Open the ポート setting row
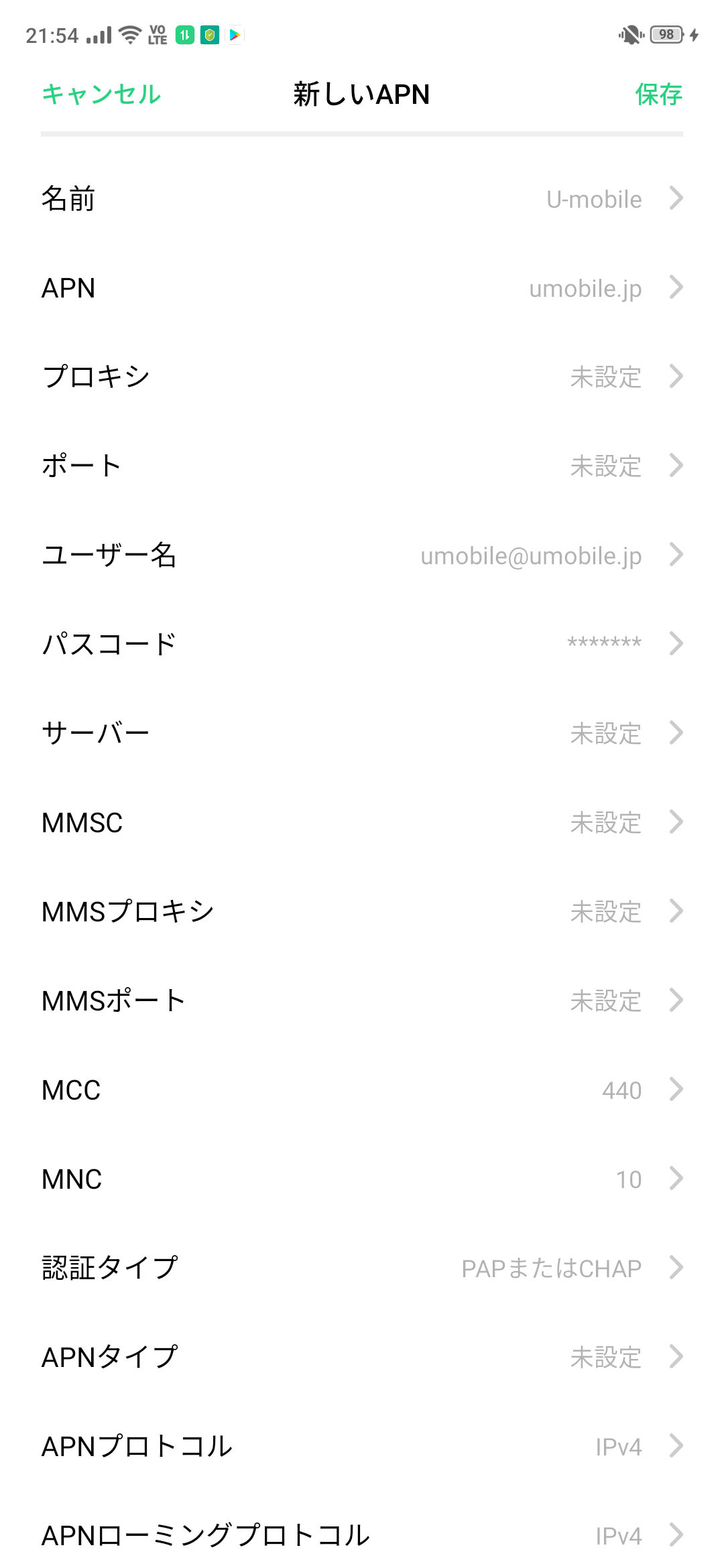 click(362, 466)
